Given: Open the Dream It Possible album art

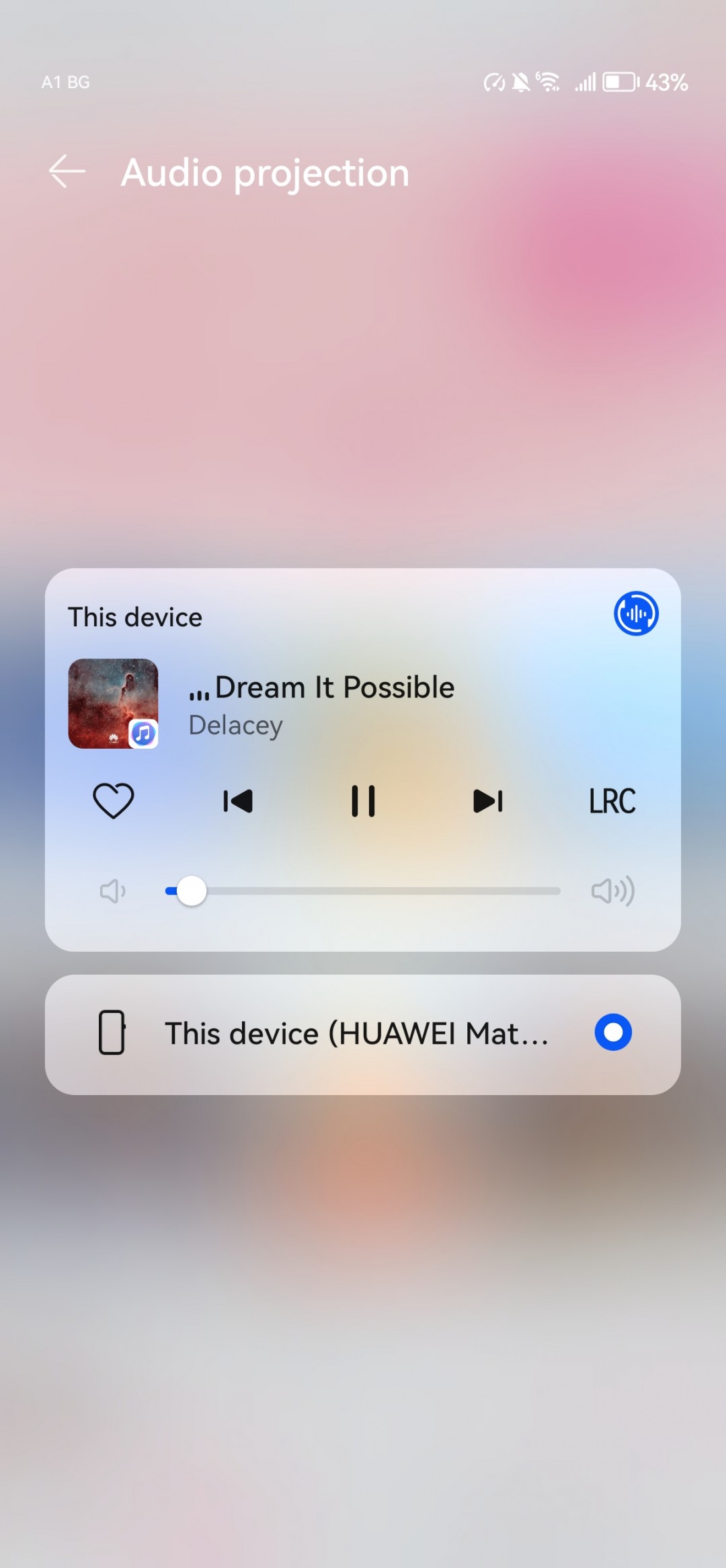Looking at the screenshot, I should (113, 703).
